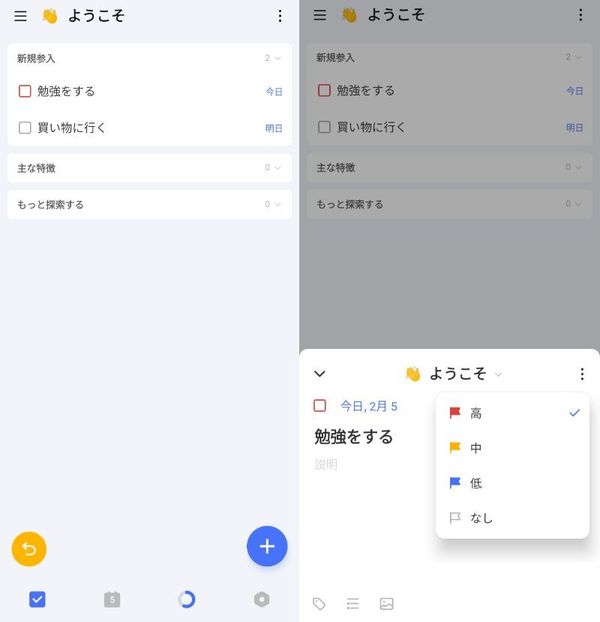Add a tag with the tag icon
The image size is (600, 622).
click(319, 604)
